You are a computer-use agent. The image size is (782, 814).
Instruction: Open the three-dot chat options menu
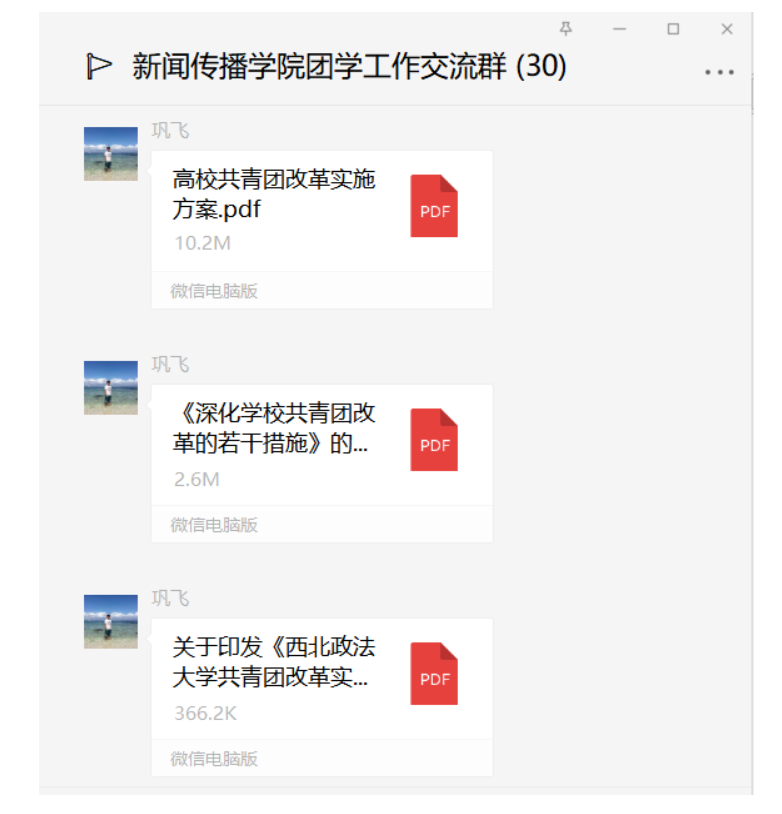click(x=719, y=72)
